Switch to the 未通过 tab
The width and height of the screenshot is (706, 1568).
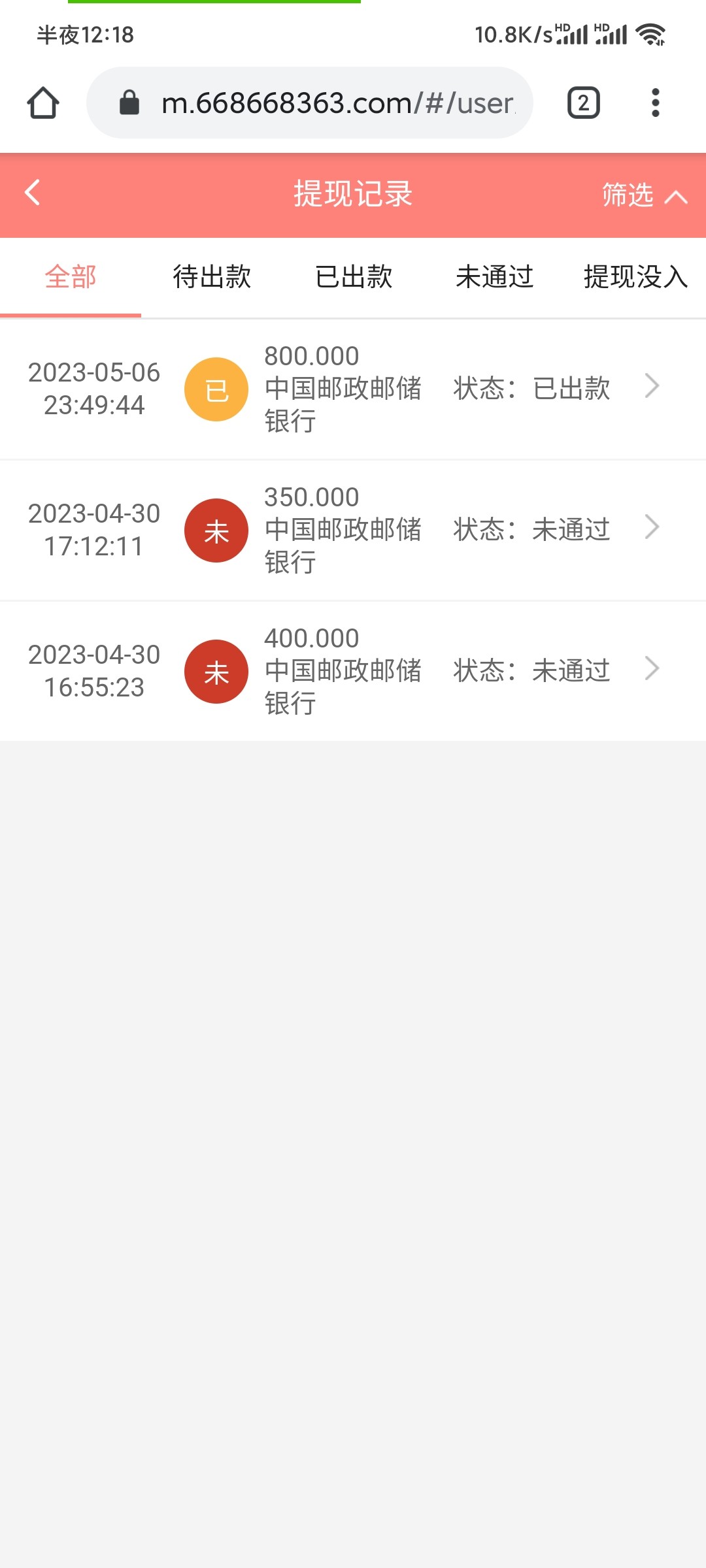point(494,277)
